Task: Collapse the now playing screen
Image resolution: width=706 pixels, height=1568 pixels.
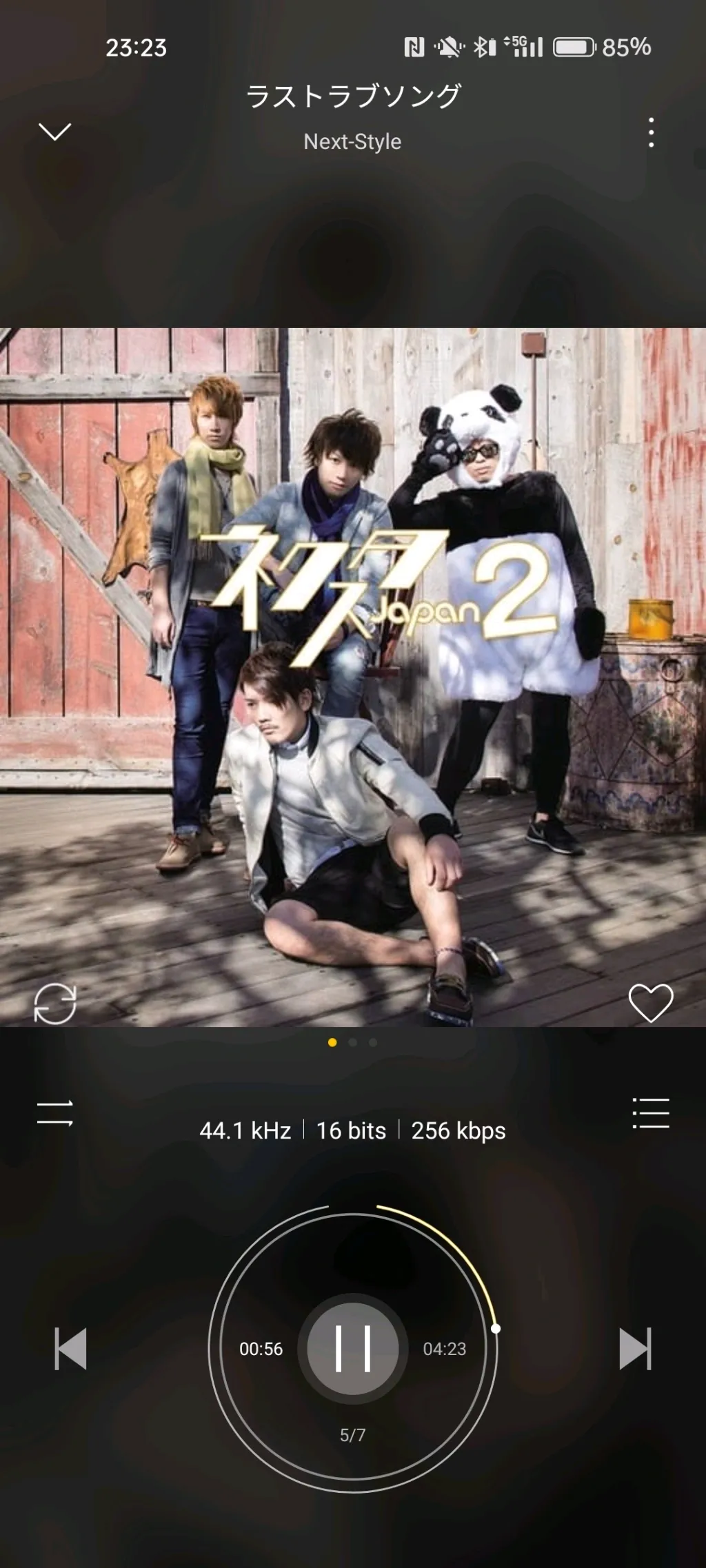Action: (x=55, y=131)
